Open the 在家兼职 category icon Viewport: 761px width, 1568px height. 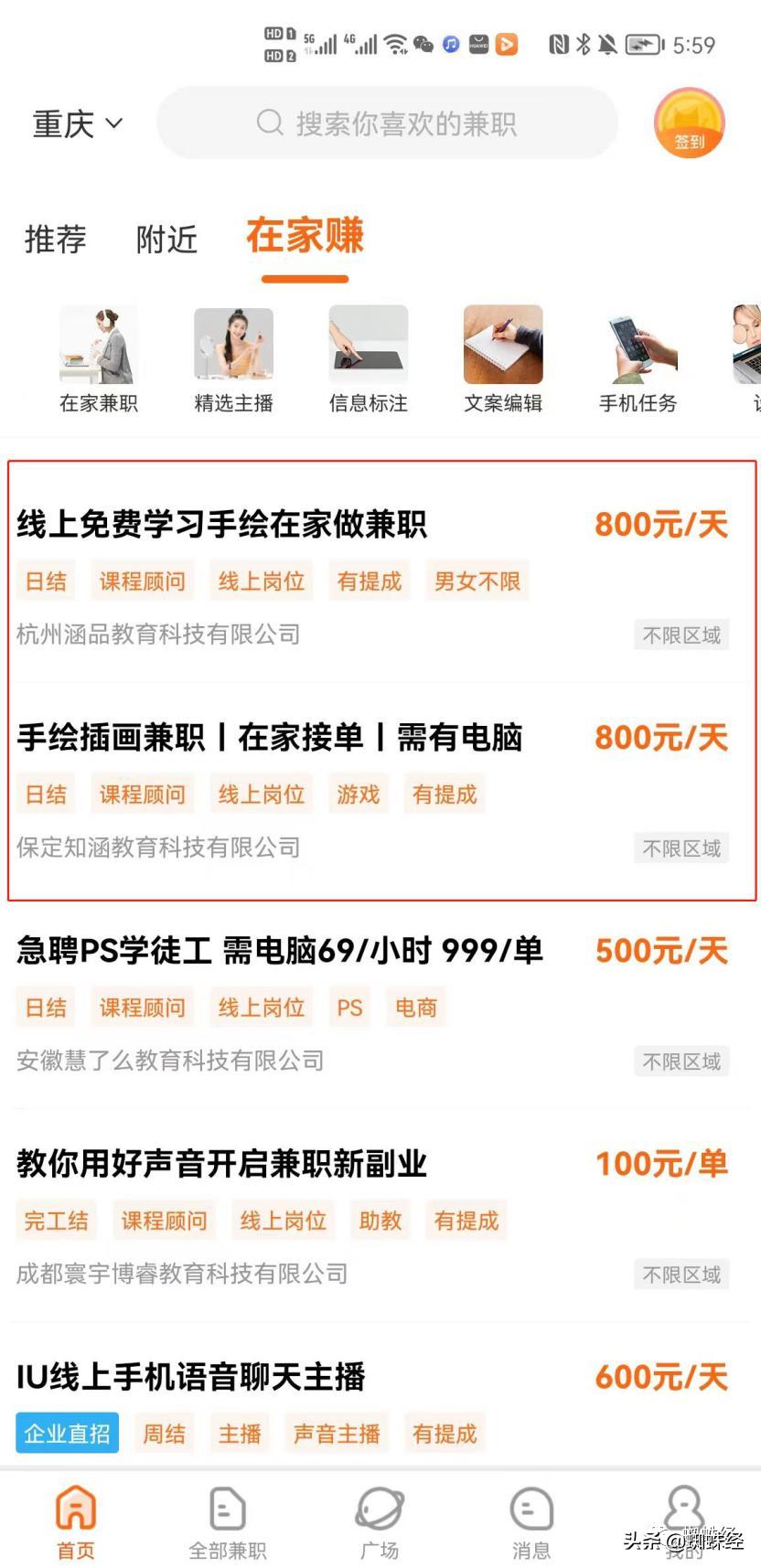[x=97, y=357]
